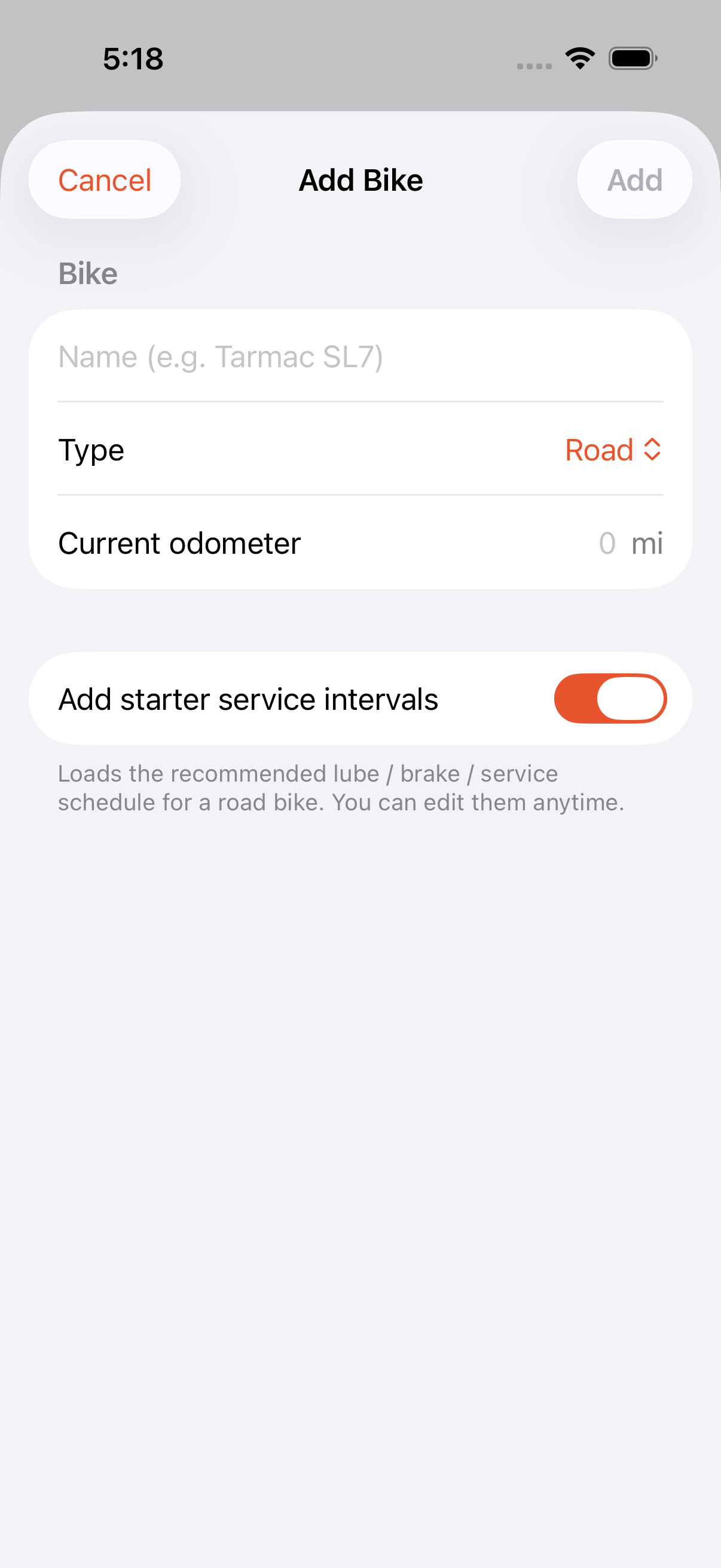Open the Type picker showing Road
The height and width of the screenshot is (1568, 721).
click(x=613, y=450)
